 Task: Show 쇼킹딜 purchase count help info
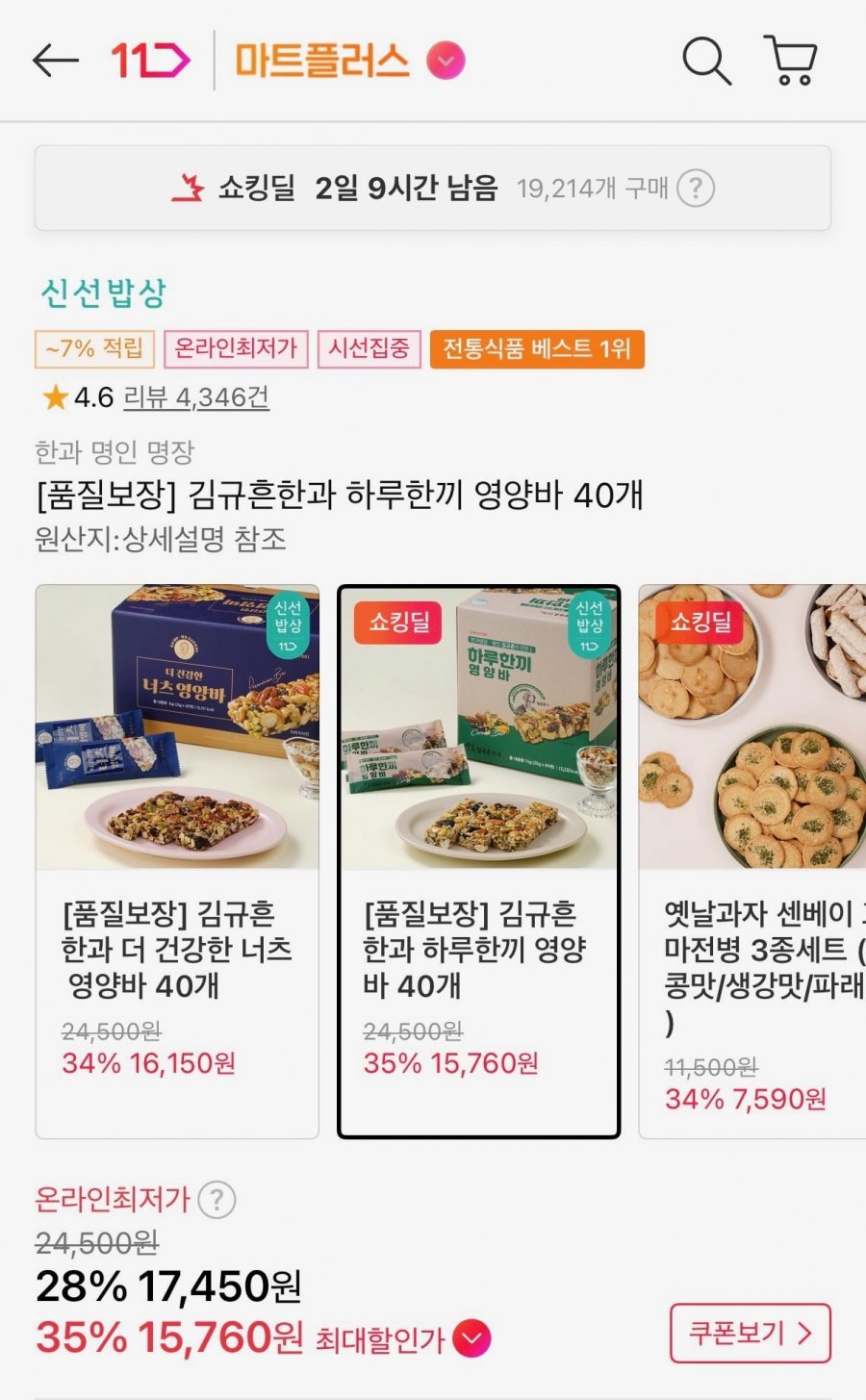tap(696, 189)
